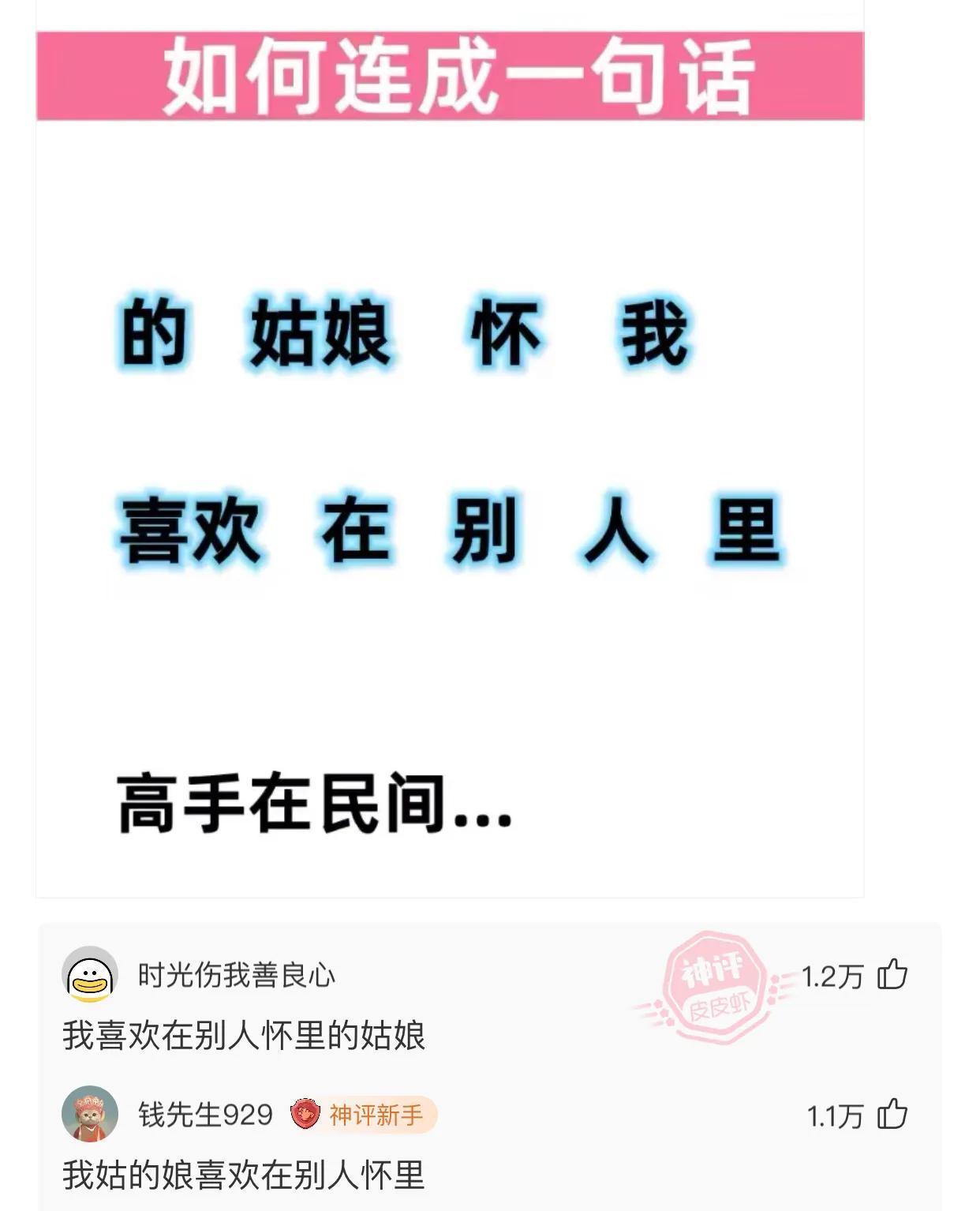Open 时光伤我善良心's profile avatar
980x1211 pixels.
coord(90,975)
